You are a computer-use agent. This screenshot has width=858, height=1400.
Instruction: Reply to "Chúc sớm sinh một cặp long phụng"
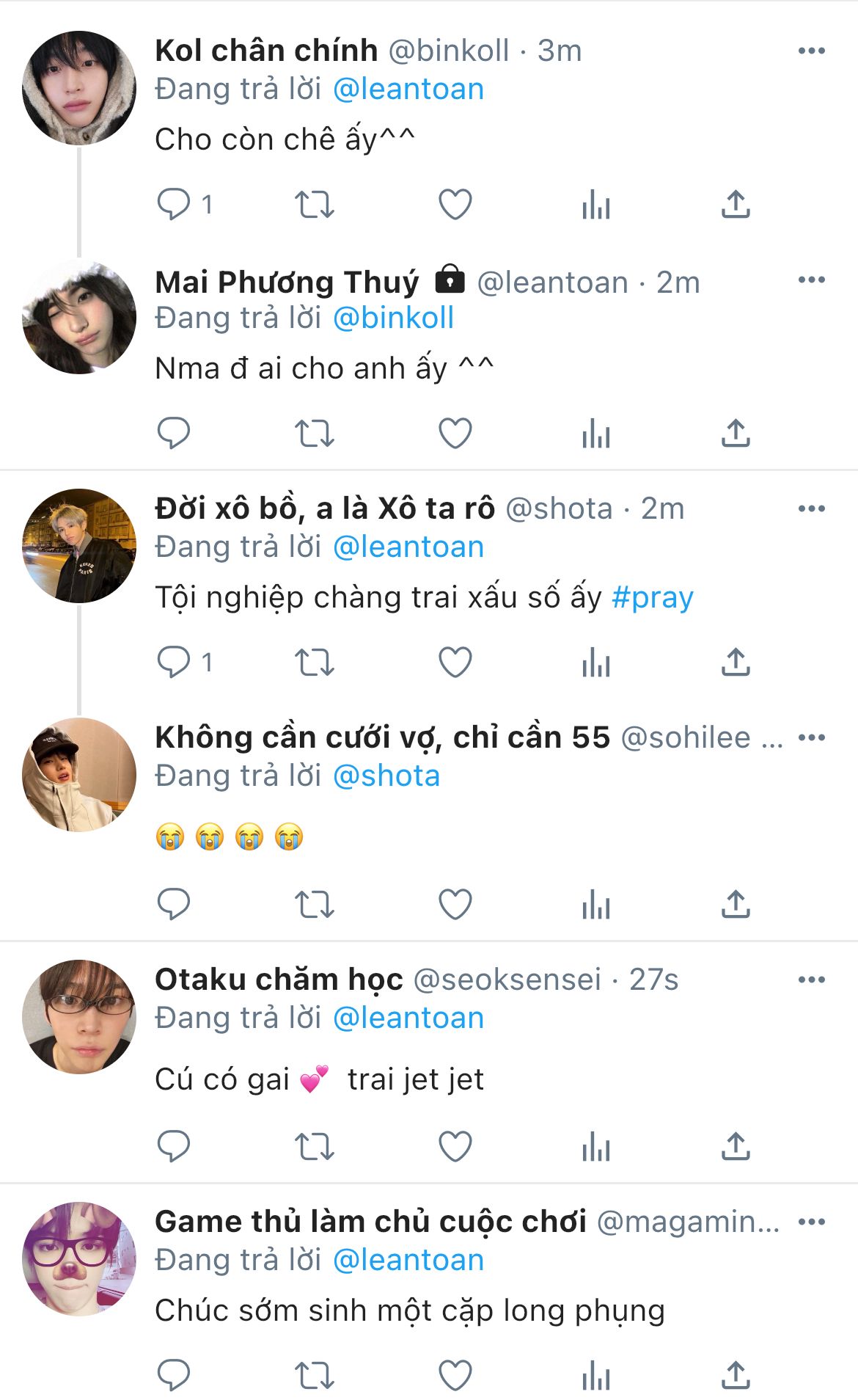174,1375
